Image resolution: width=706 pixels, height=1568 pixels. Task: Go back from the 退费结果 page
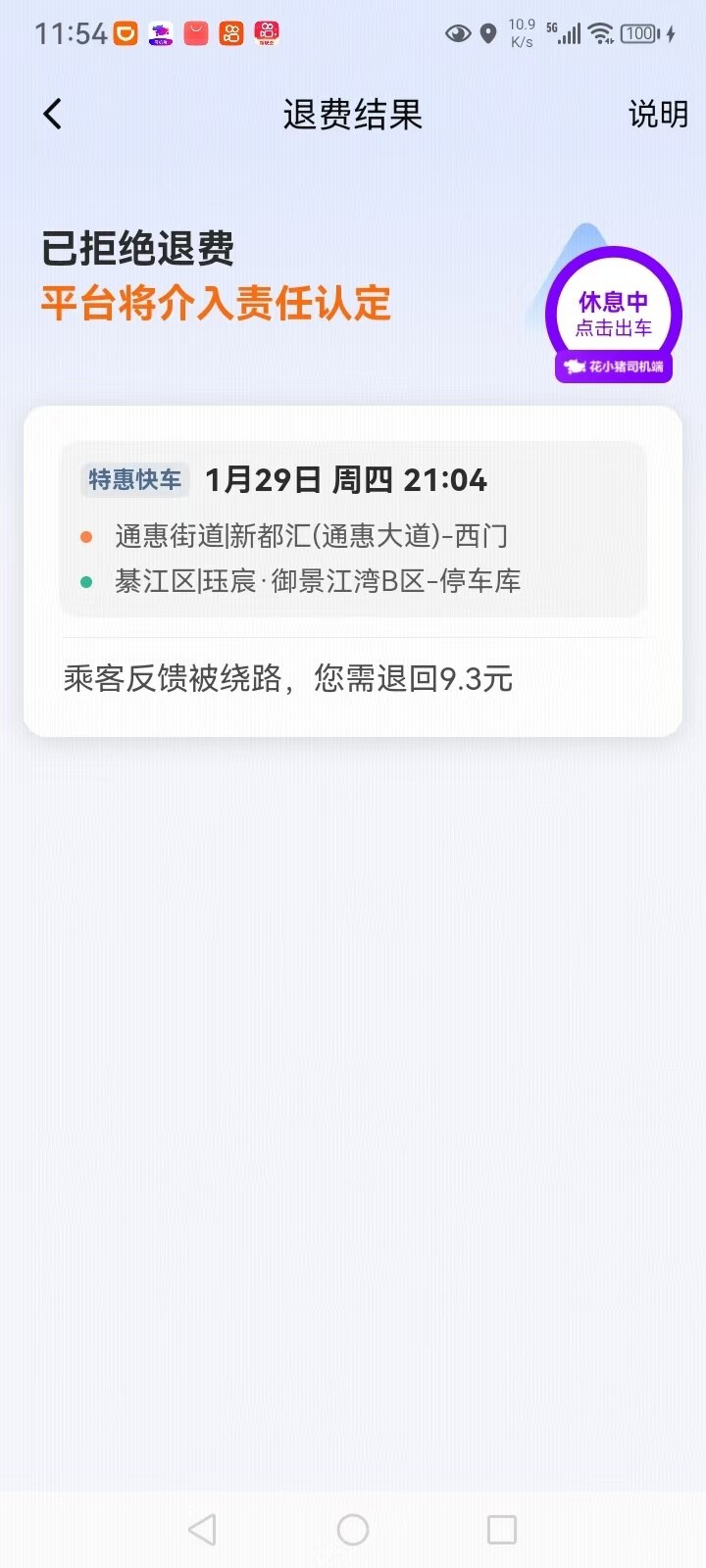click(53, 115)
